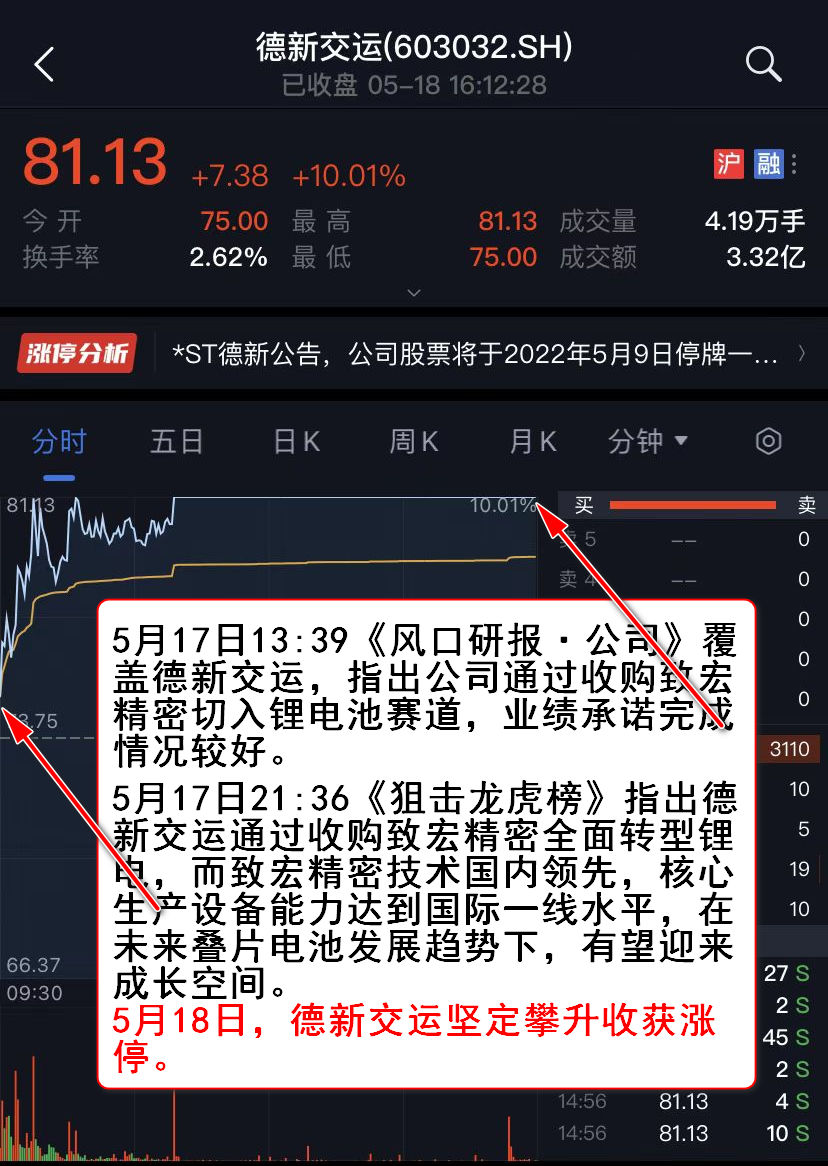Go back using the top-left arrow
This screenshot has height=1166, width=828.
coord(44,66)
